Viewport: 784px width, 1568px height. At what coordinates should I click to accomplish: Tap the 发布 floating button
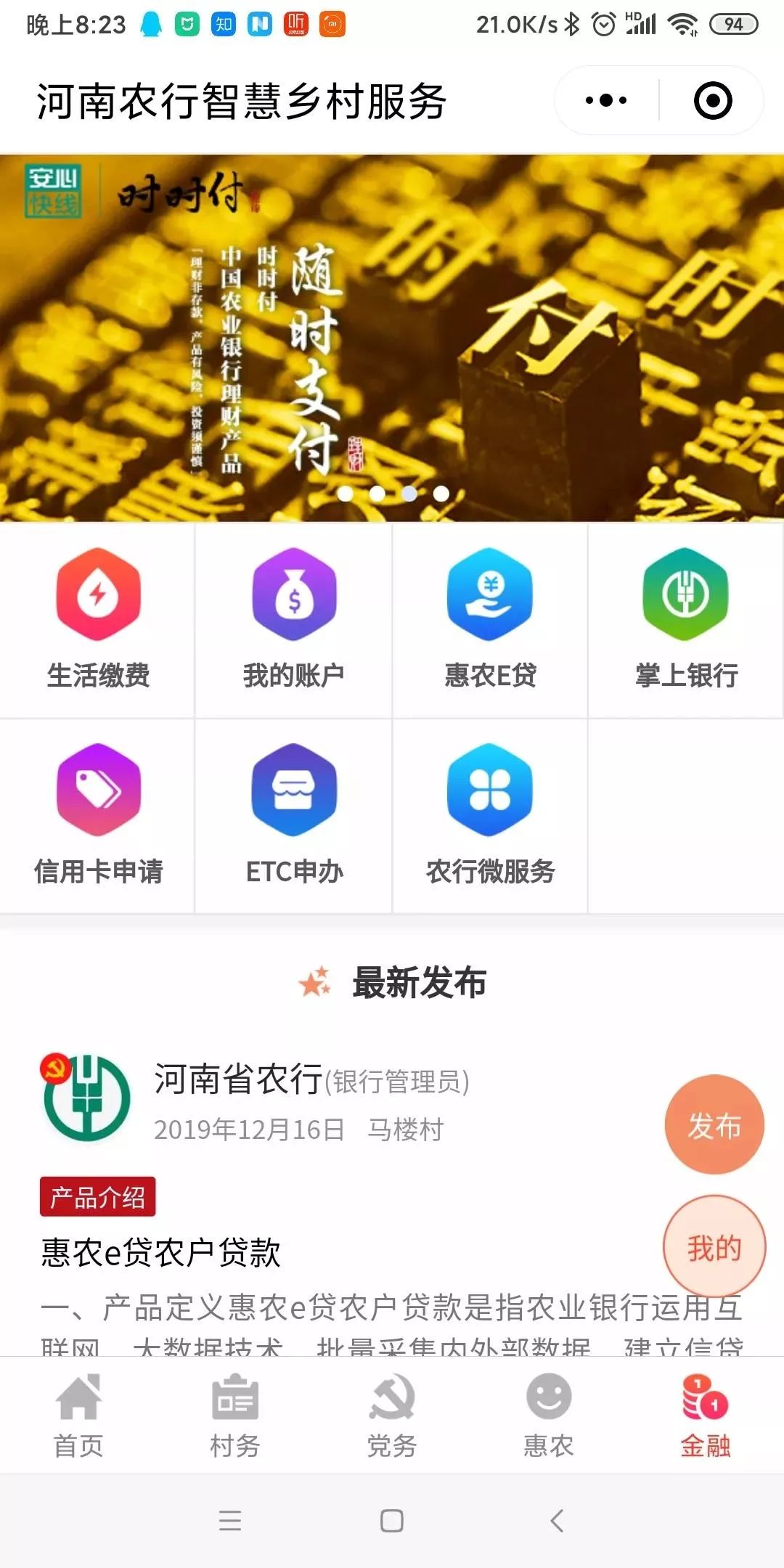tap(714, 1125)
